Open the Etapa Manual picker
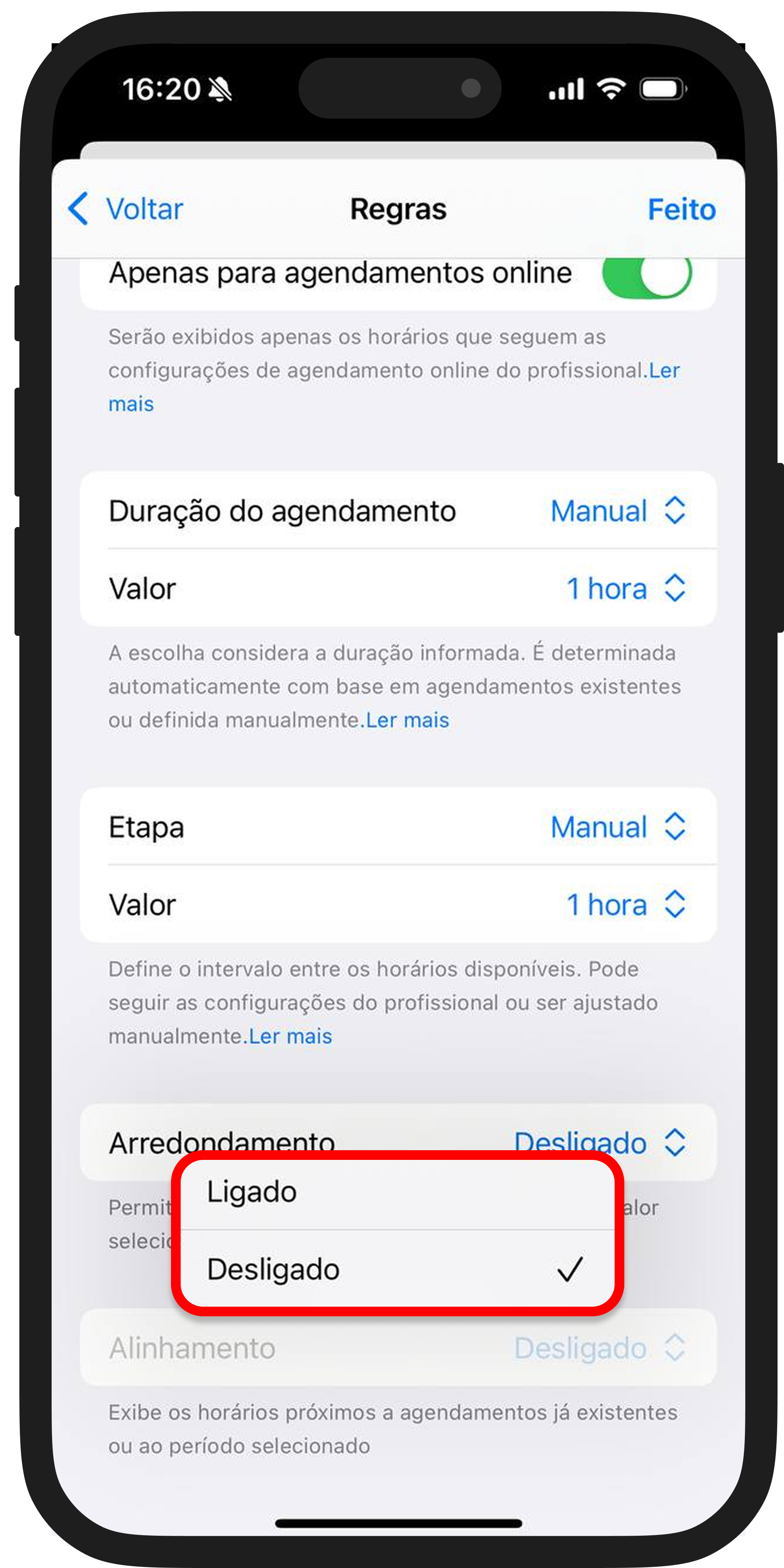This screenshot has width=784, height=1568. click(x=617, y=827)
